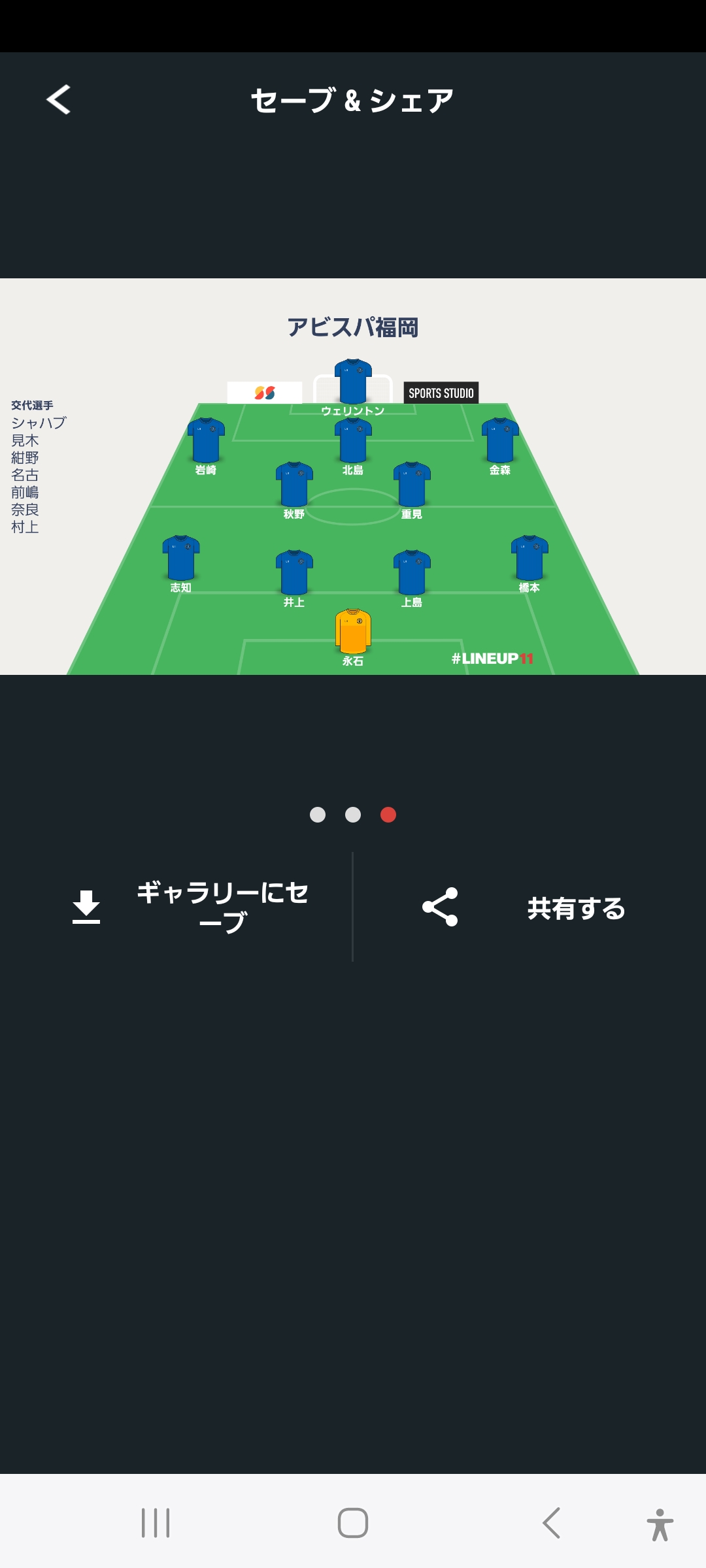Viewport: 706px width, 1568px height.
Task: Select the second page indicator dot
Action: click(353, 815)
